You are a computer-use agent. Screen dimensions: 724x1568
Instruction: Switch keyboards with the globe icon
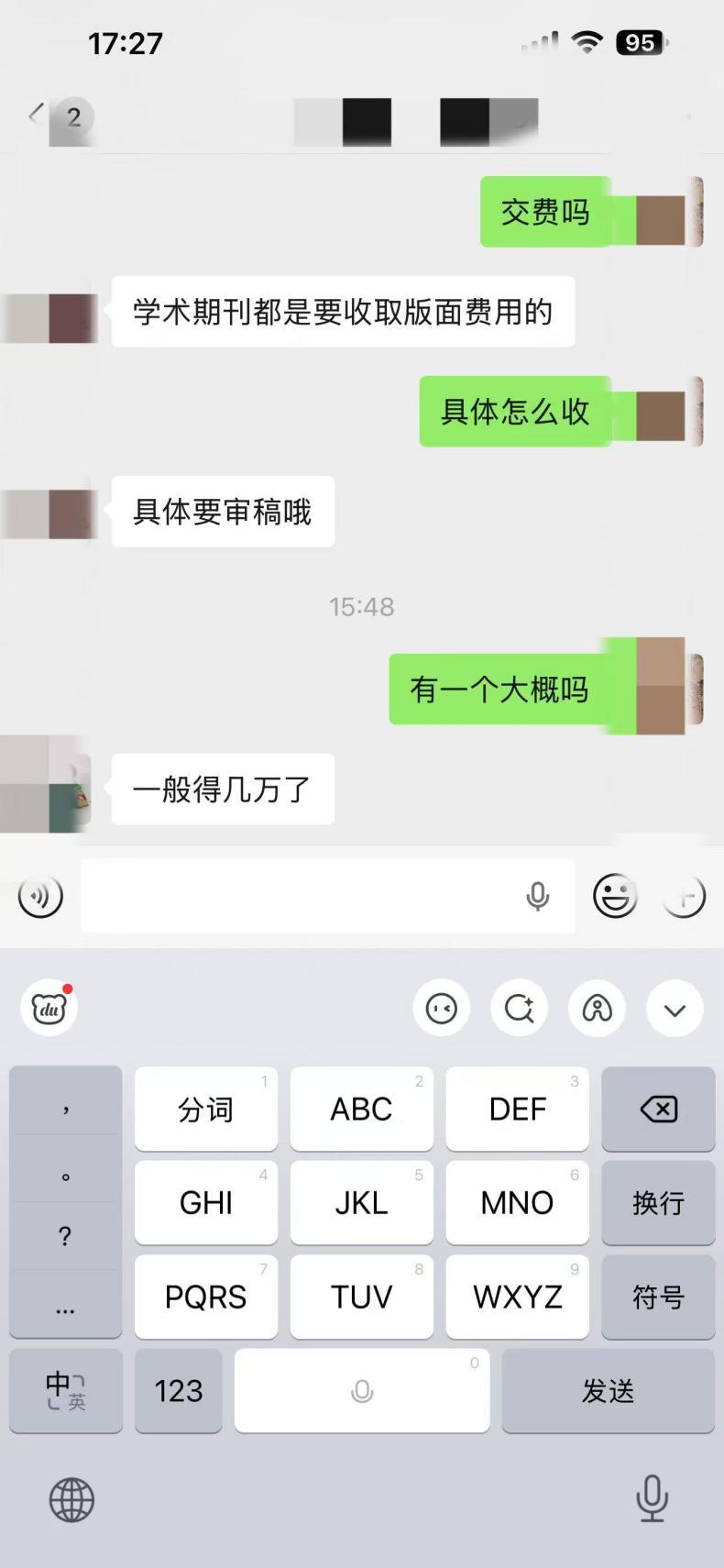pos(71,1500)
